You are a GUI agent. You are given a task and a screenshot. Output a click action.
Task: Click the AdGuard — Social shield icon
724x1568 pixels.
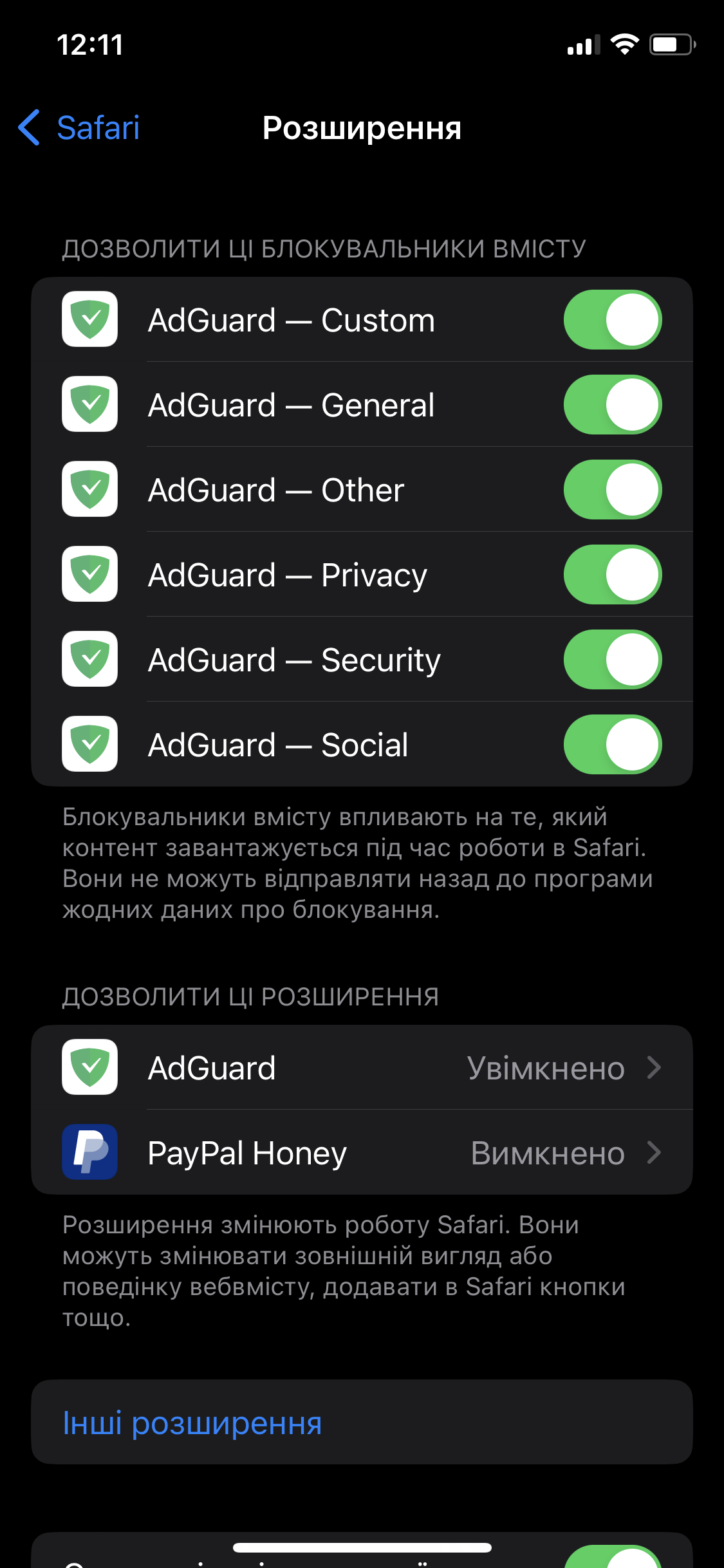89,745
